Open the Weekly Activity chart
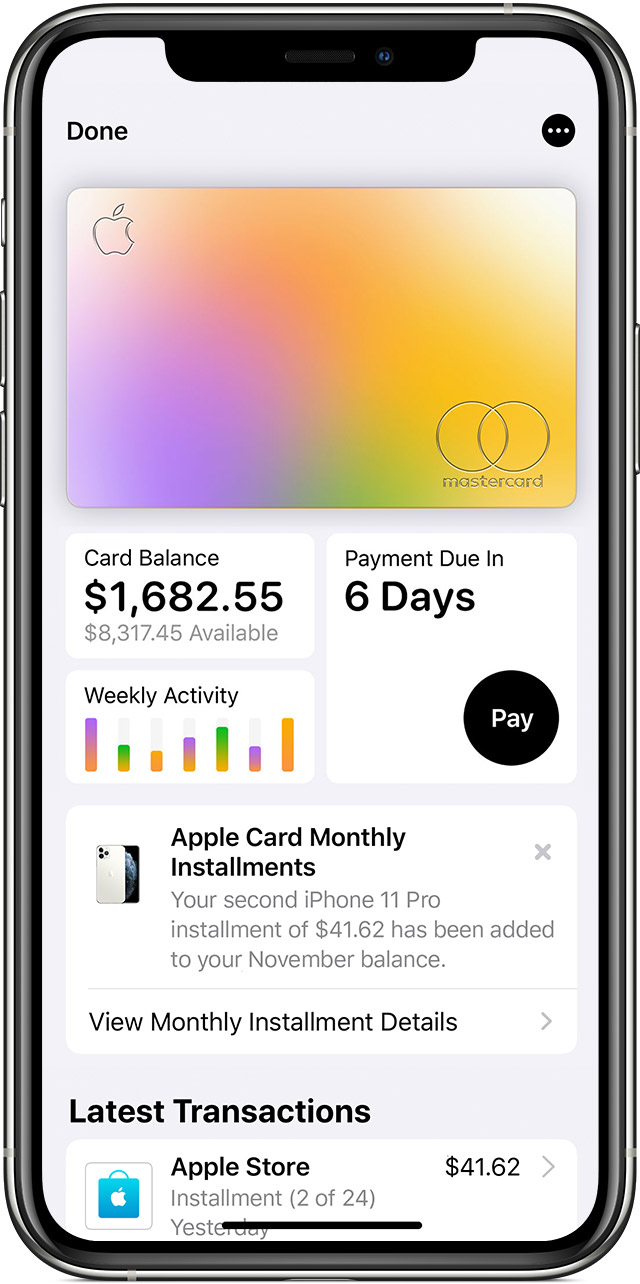Screen dimensions: 640x1284 click(190, 727)
